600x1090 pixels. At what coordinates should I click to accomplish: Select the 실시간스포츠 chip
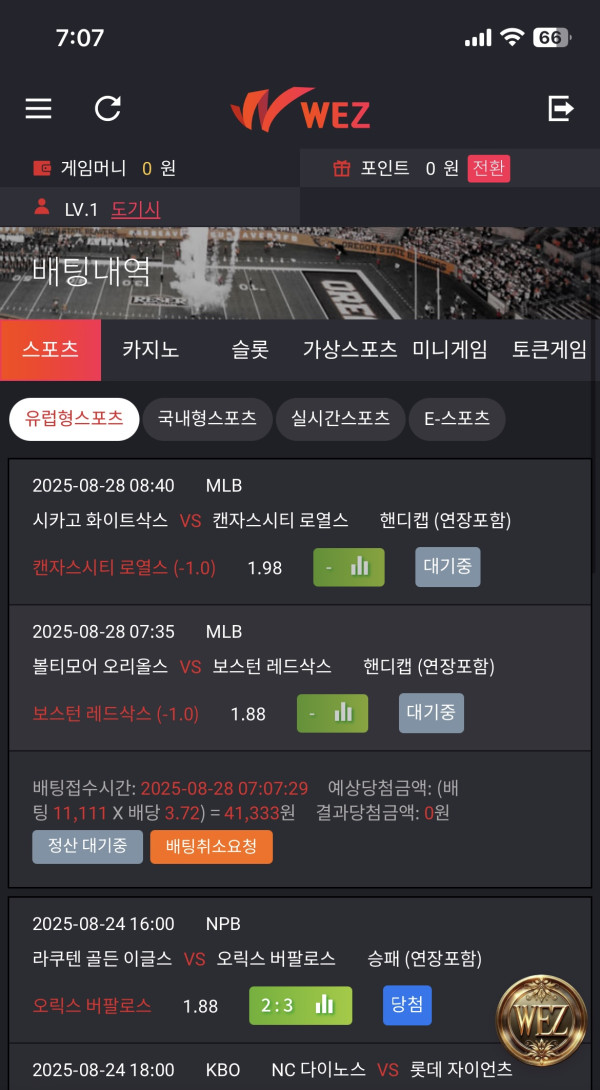(340, 419)
